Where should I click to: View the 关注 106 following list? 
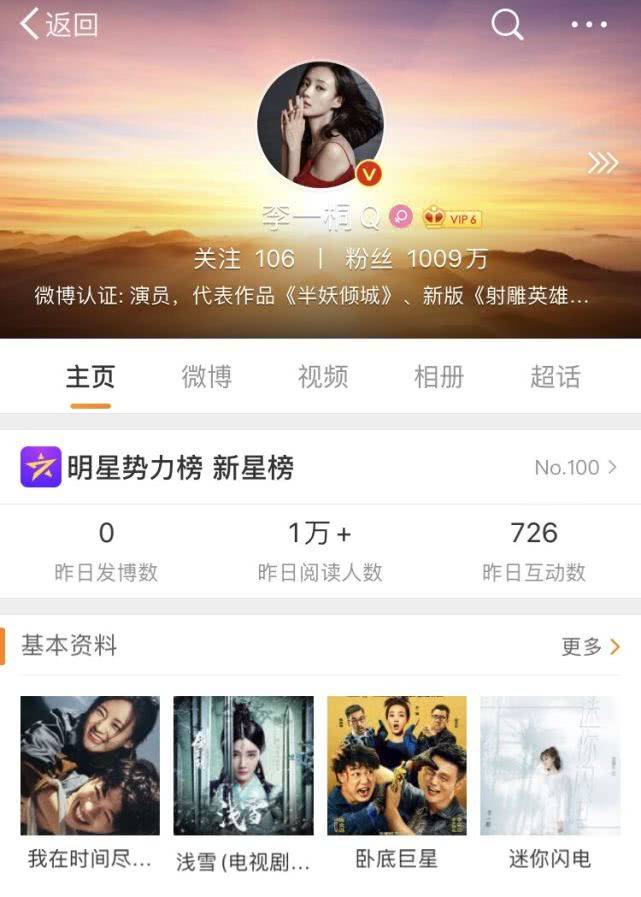[244, 259]
